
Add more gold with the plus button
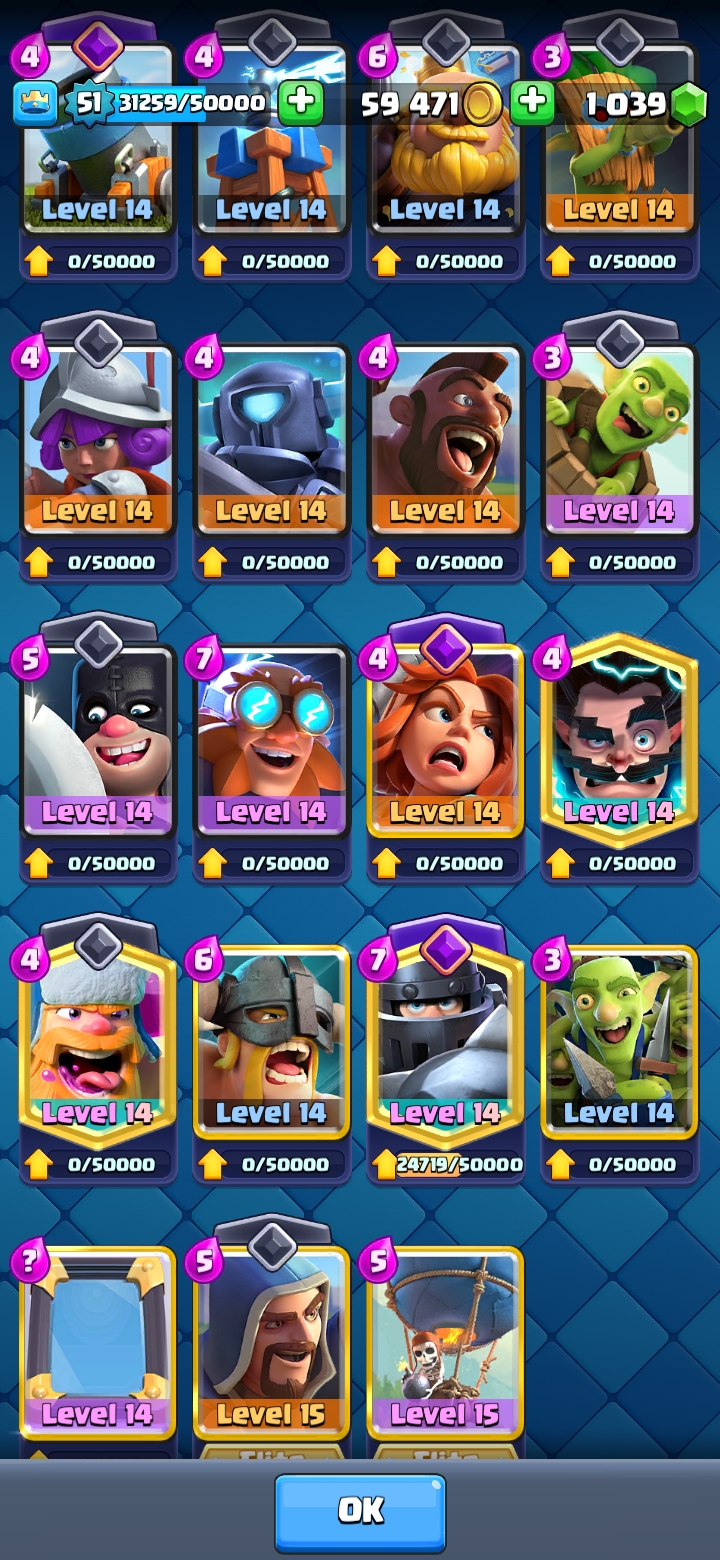click(532, 102)
